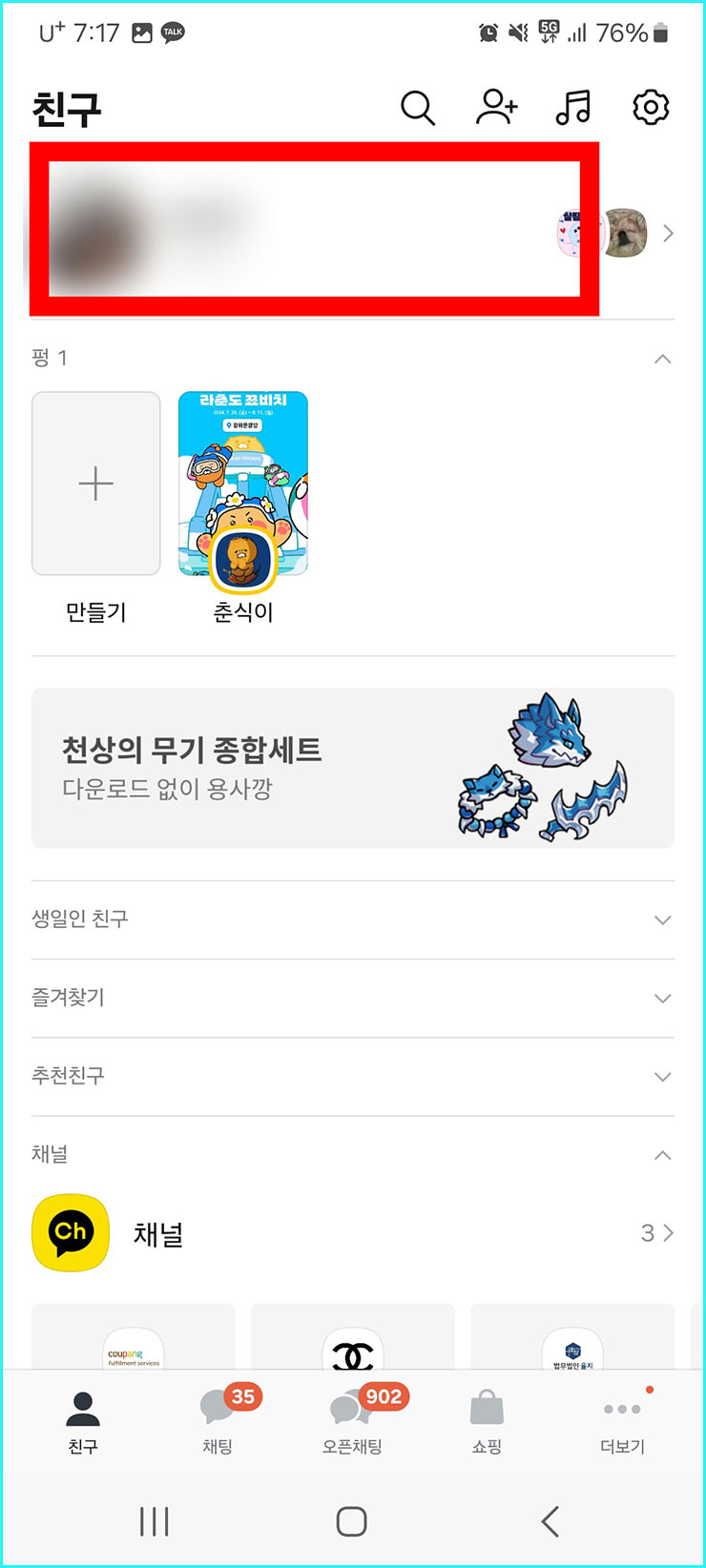Viewport: 706px width, 1568px height.
Task: Open KakaoTalk settings gear
Action: 650,108
